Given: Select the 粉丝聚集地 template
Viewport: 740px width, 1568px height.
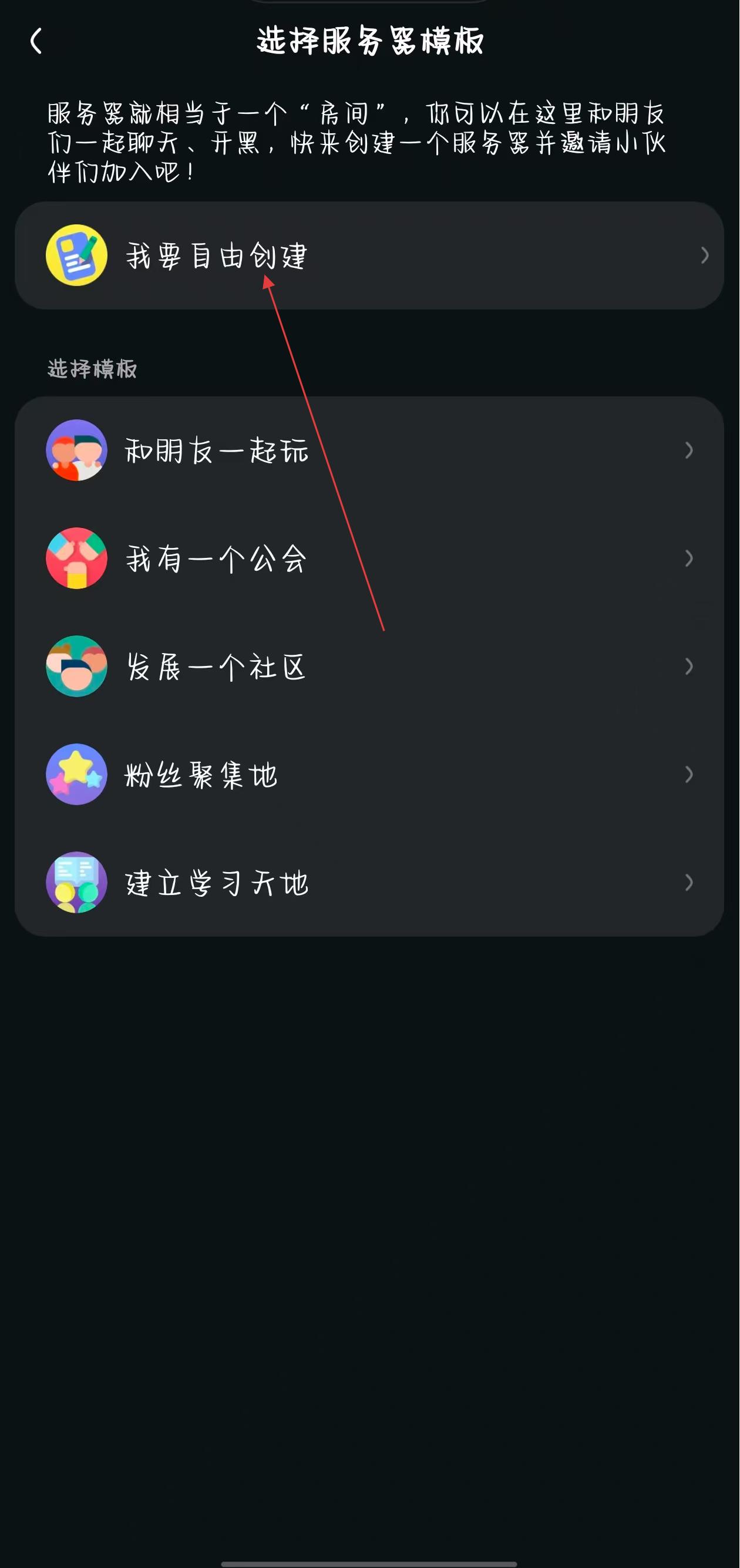Looking at the screenshot, I should pos(369,774).
